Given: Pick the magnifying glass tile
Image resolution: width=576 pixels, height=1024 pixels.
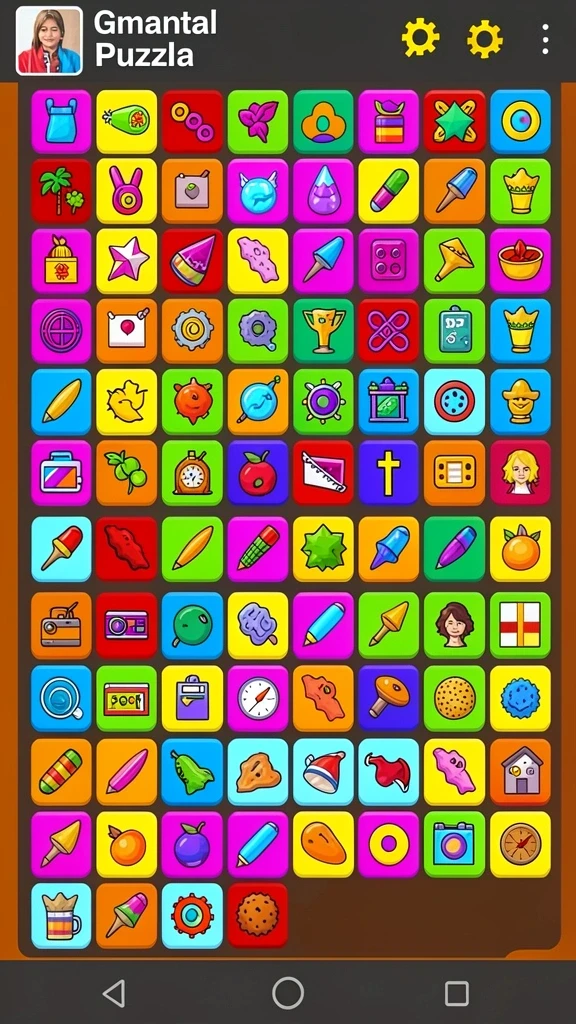Looking at the screenshot, I should pyautogui.click(x=61, y=697).
